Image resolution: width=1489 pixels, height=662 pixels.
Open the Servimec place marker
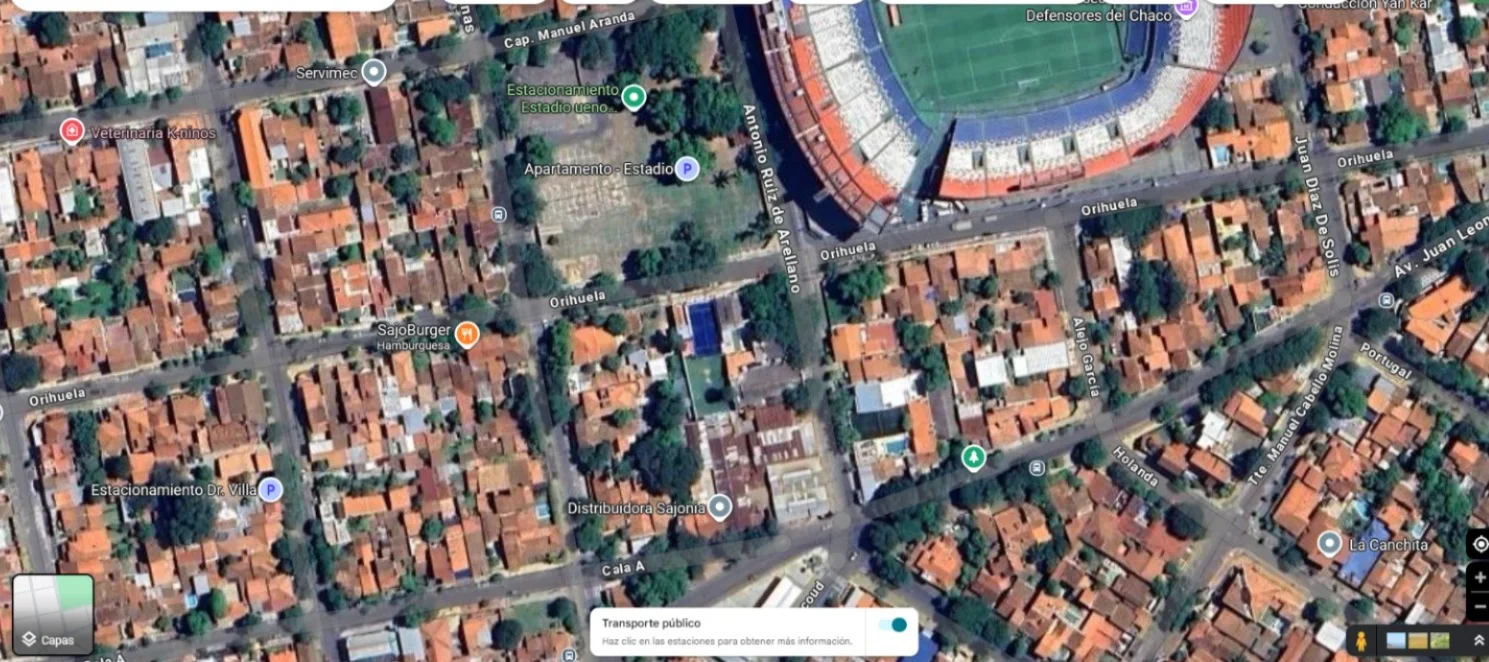point(373,72)
